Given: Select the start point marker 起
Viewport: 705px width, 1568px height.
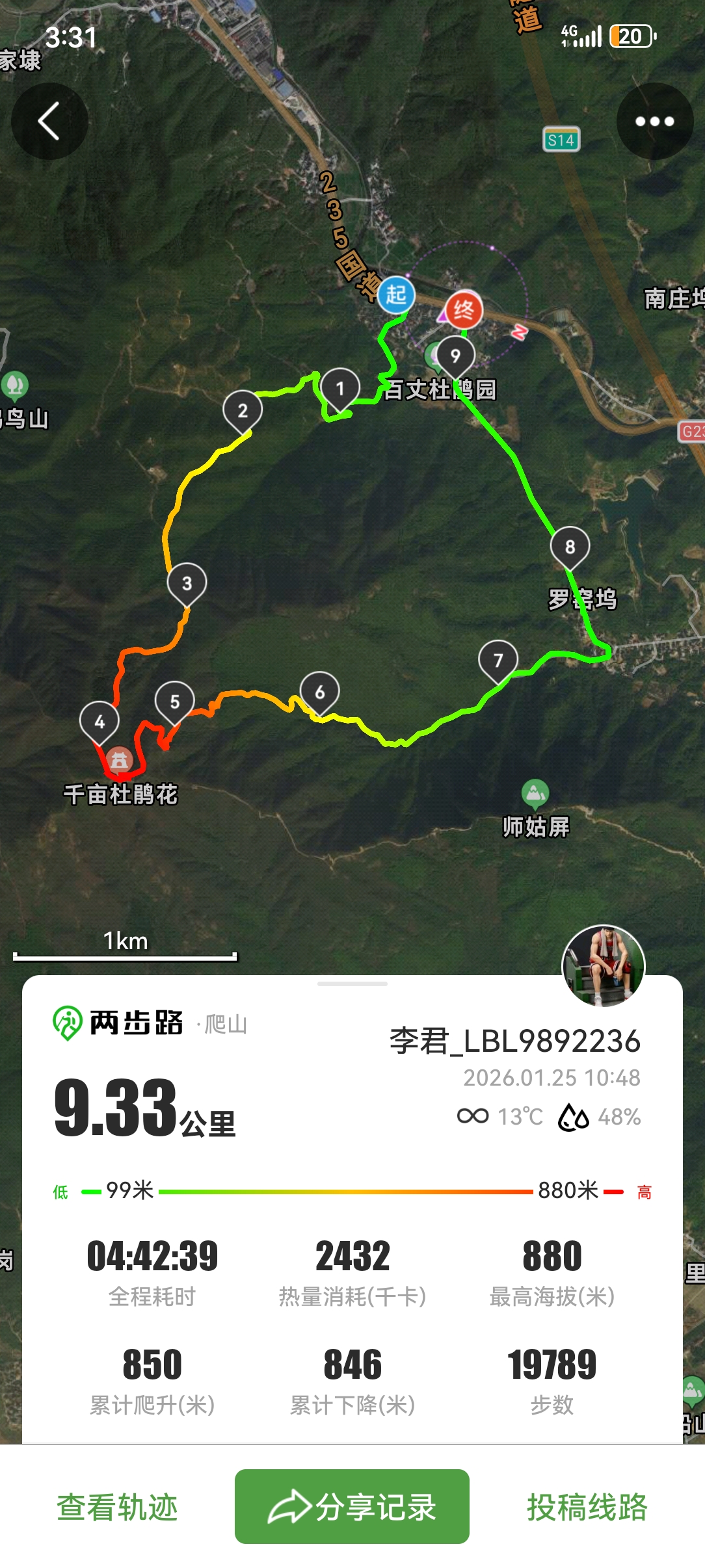Looking at the screenshot, I should click(396, 294).
